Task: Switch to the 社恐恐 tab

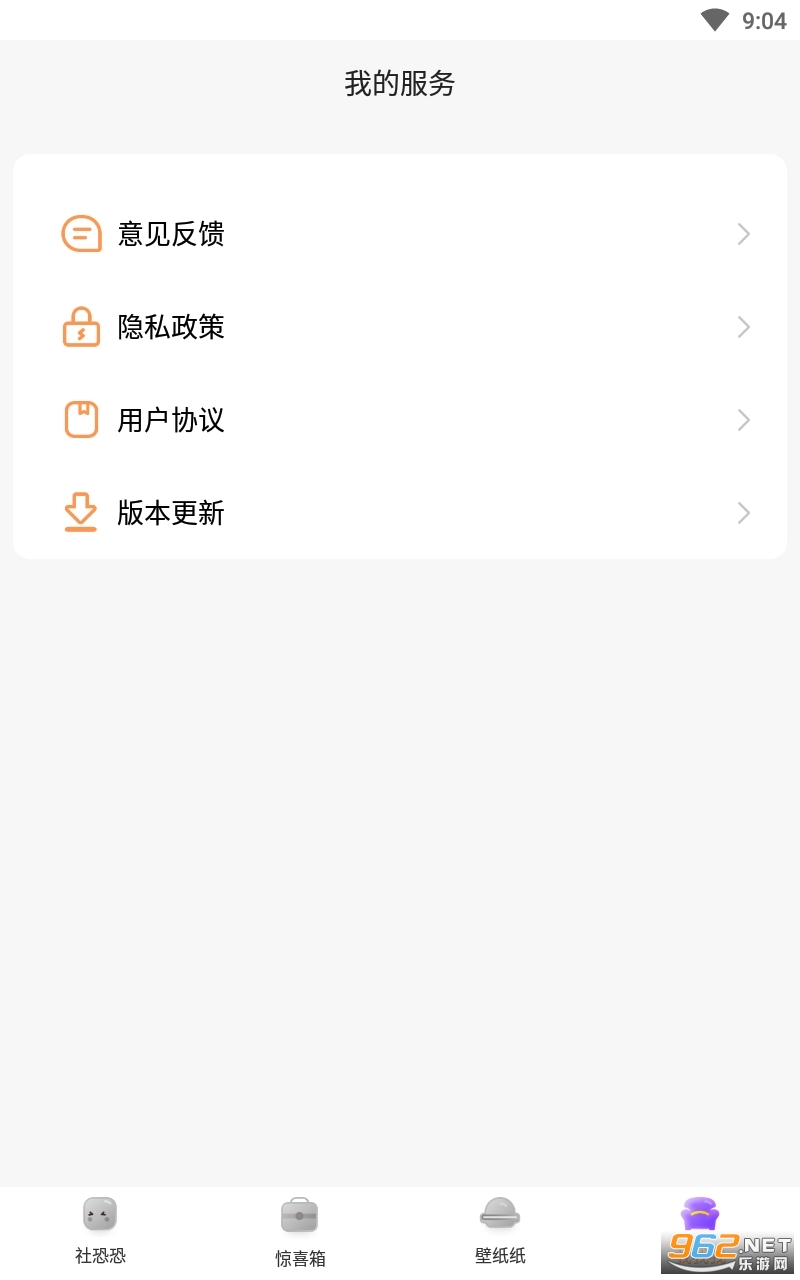Action: 100,1231
